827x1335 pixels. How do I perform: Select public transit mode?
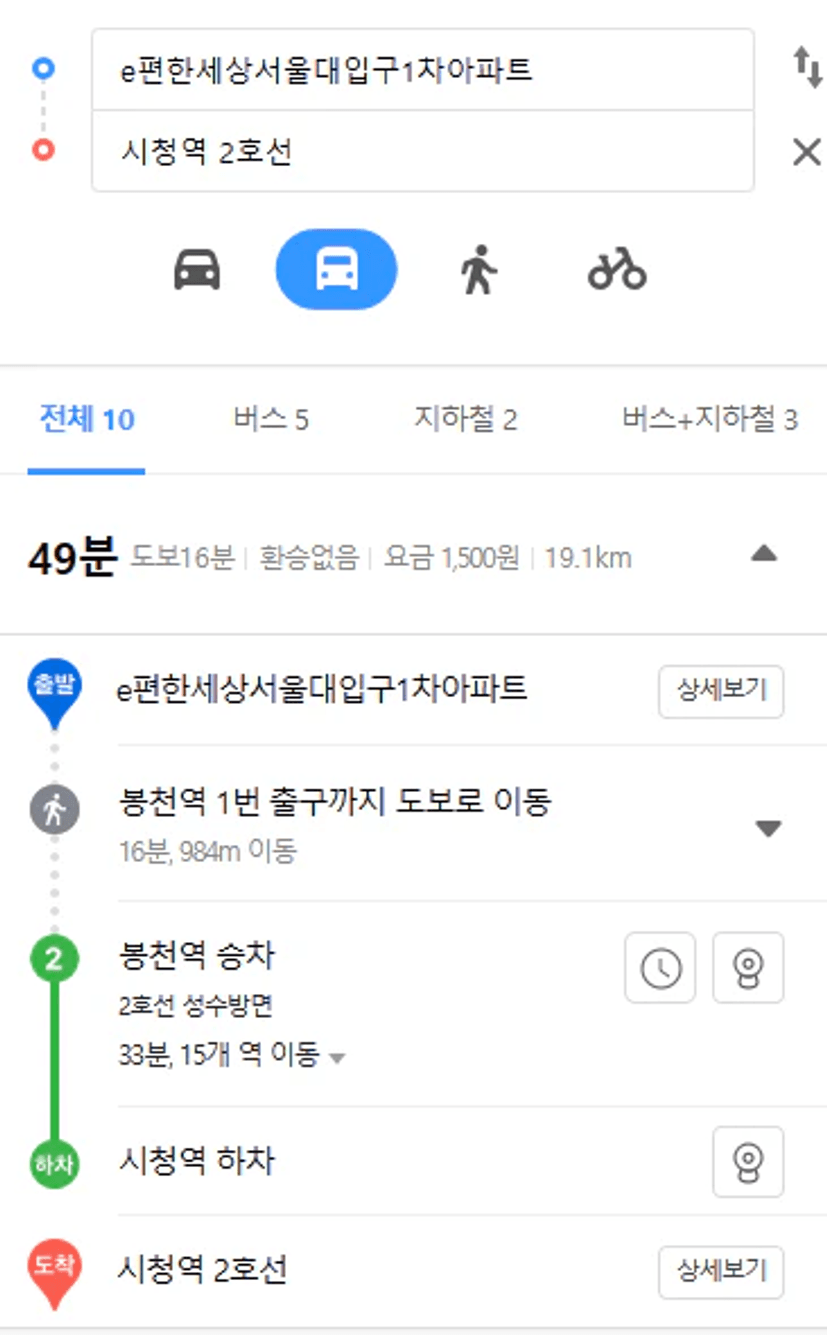coord(336,270)
